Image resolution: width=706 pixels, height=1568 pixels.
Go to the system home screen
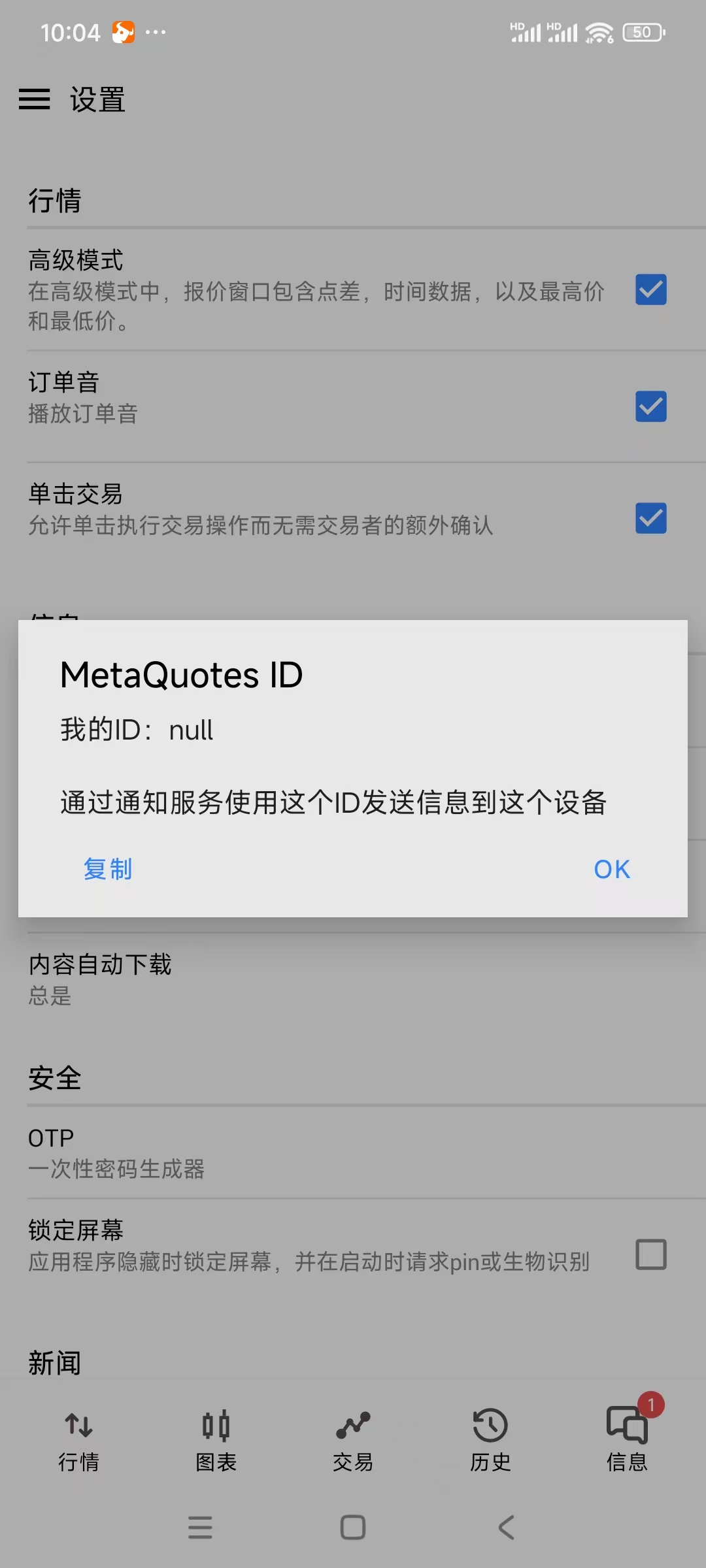pos(353,1527)
